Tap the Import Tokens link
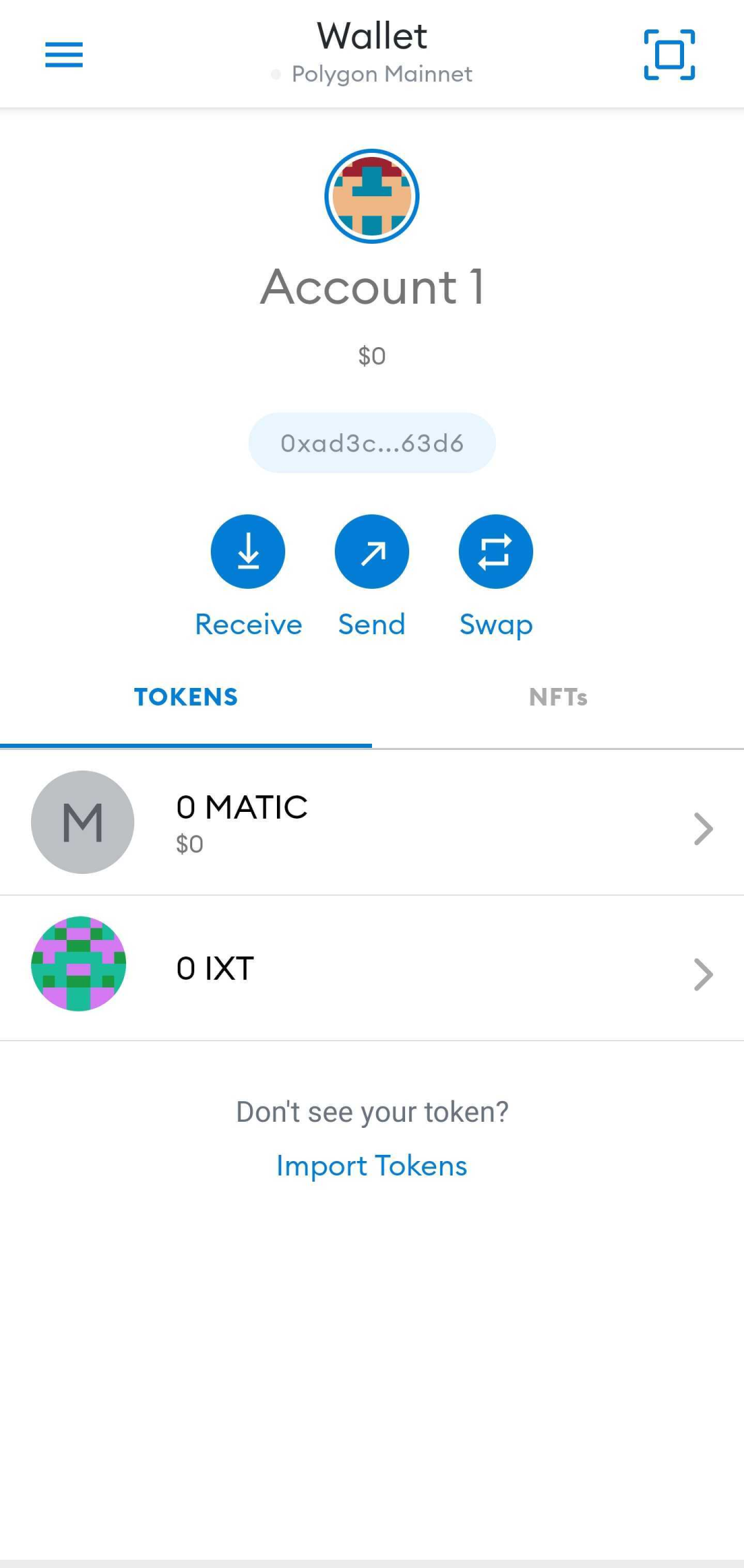The image size is (744, 1568). (372, 1166)
